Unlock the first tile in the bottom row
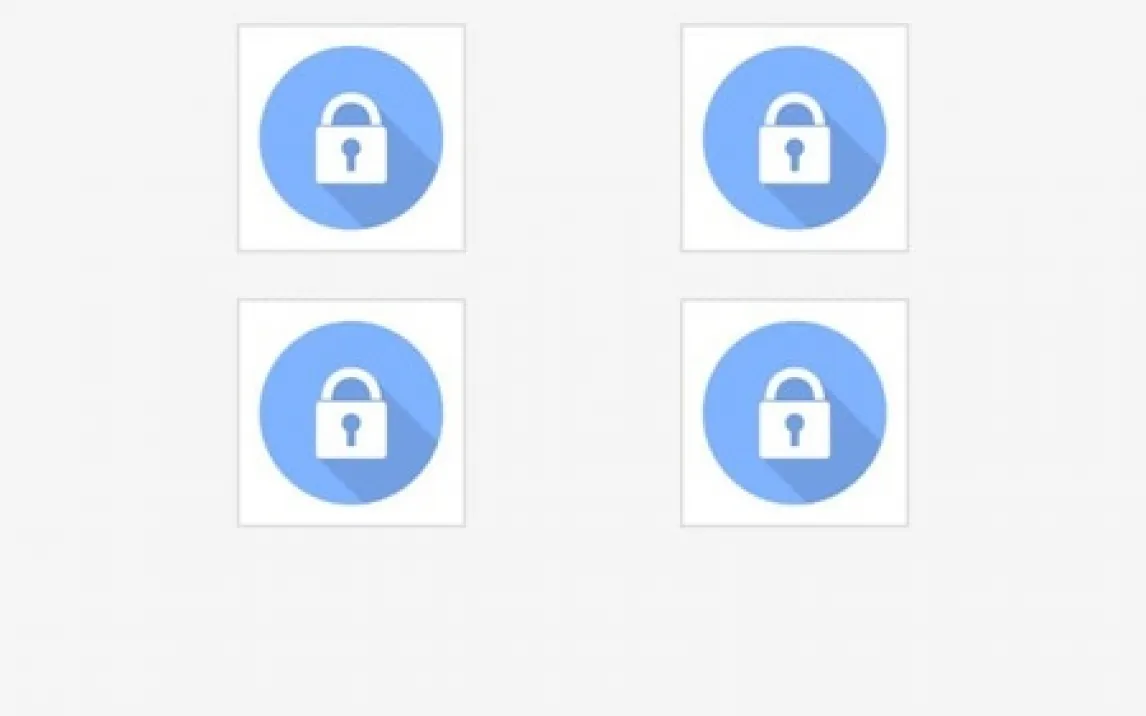 click(x=351, y=412)
